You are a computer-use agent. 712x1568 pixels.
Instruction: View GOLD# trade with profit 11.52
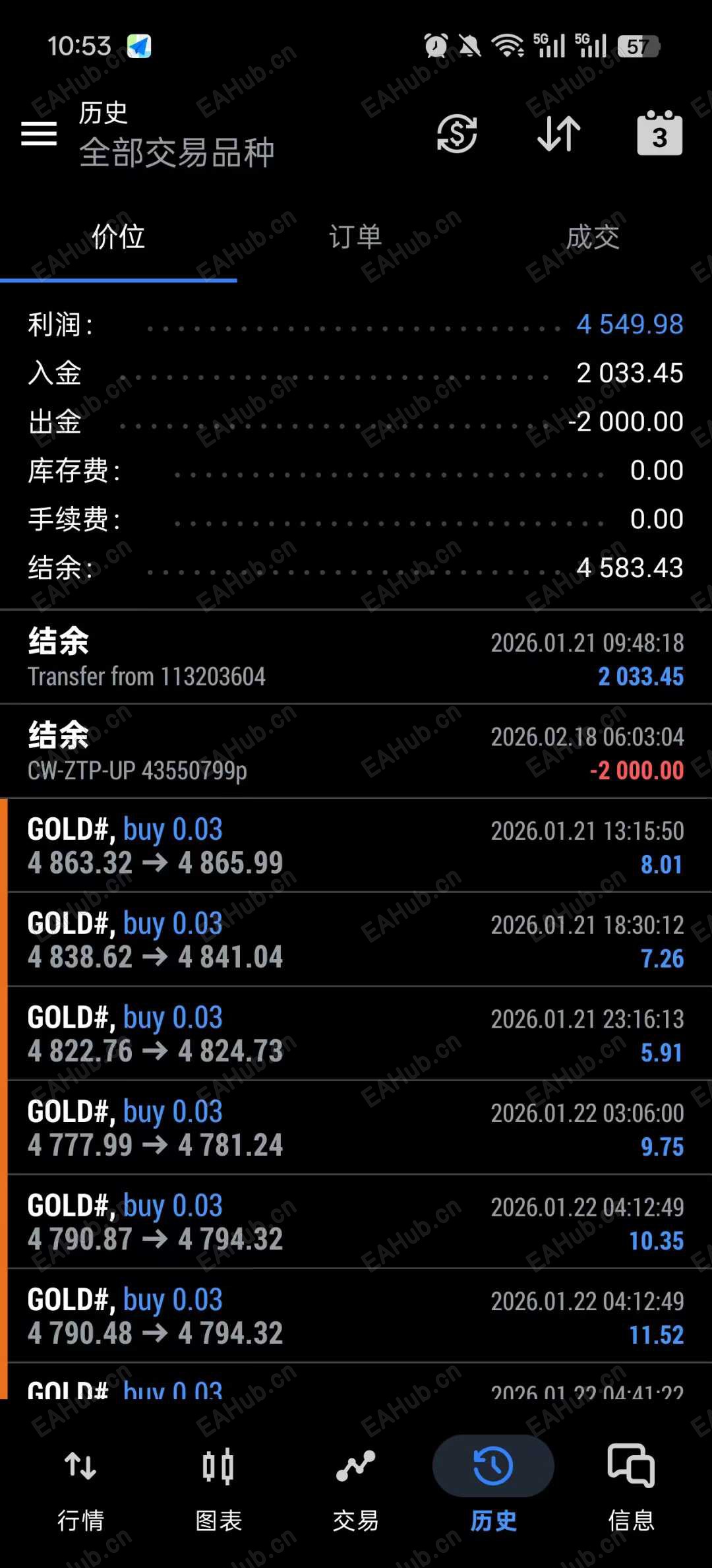(356, 1317)
